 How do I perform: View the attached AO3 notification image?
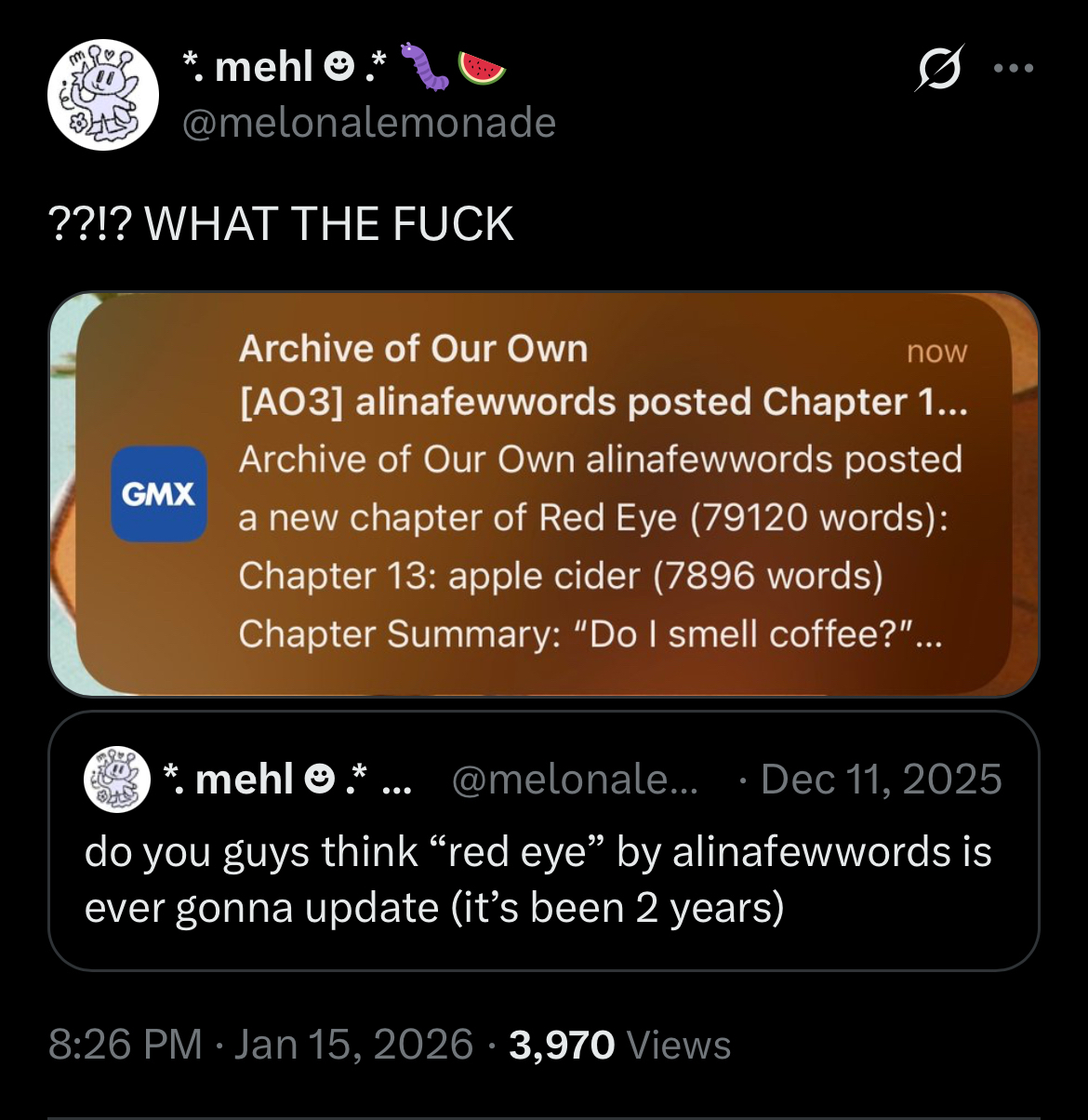543,494
